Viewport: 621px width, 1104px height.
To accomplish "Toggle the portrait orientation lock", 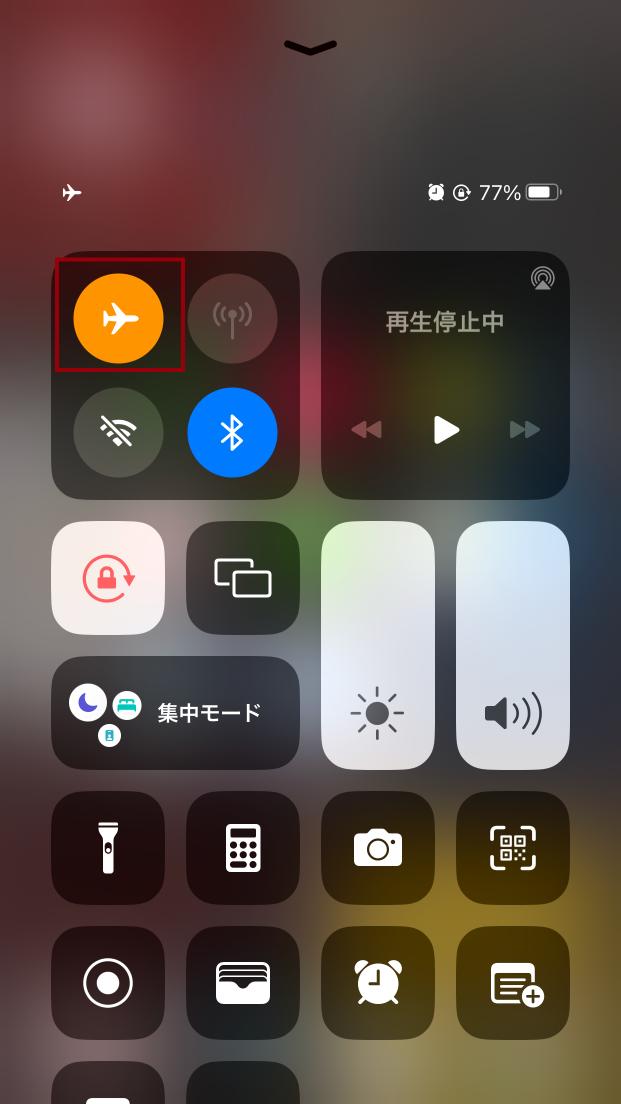I will tap(108, 578).
